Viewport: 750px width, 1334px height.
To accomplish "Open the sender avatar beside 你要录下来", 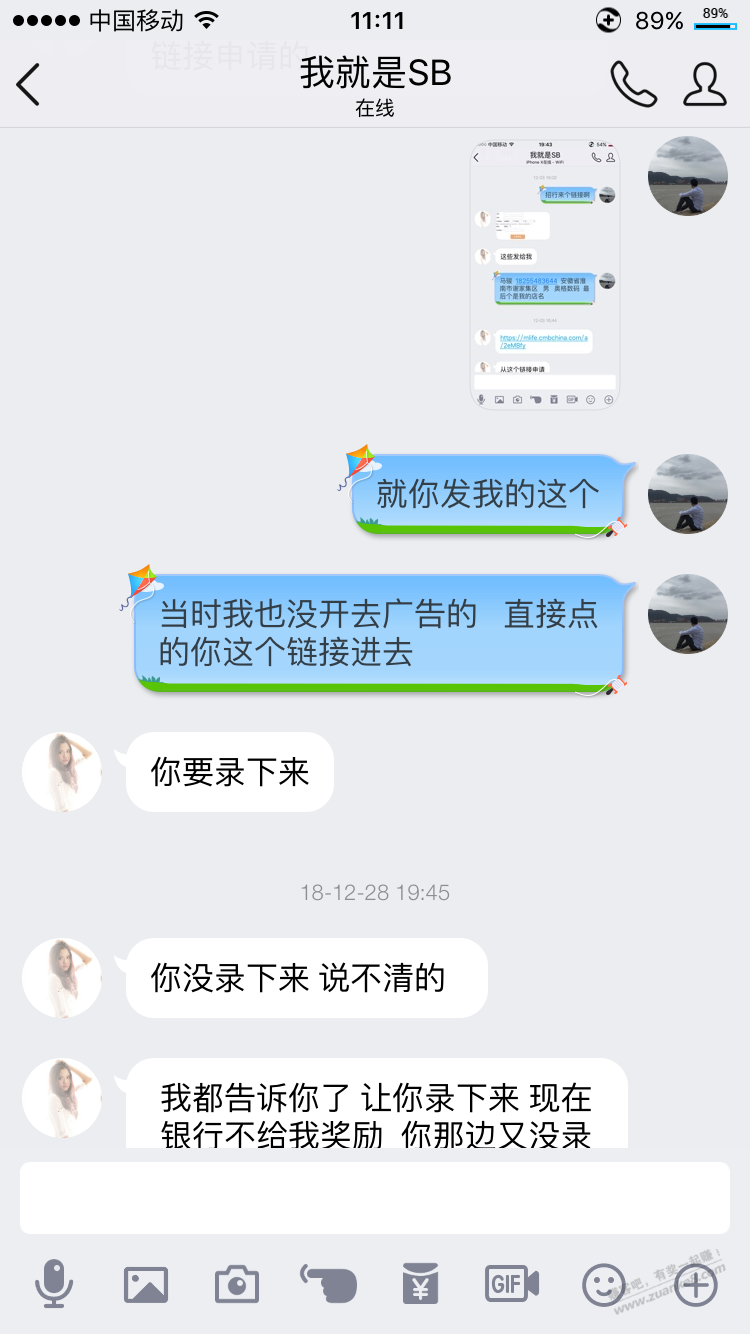I will (x=62, y=772).
